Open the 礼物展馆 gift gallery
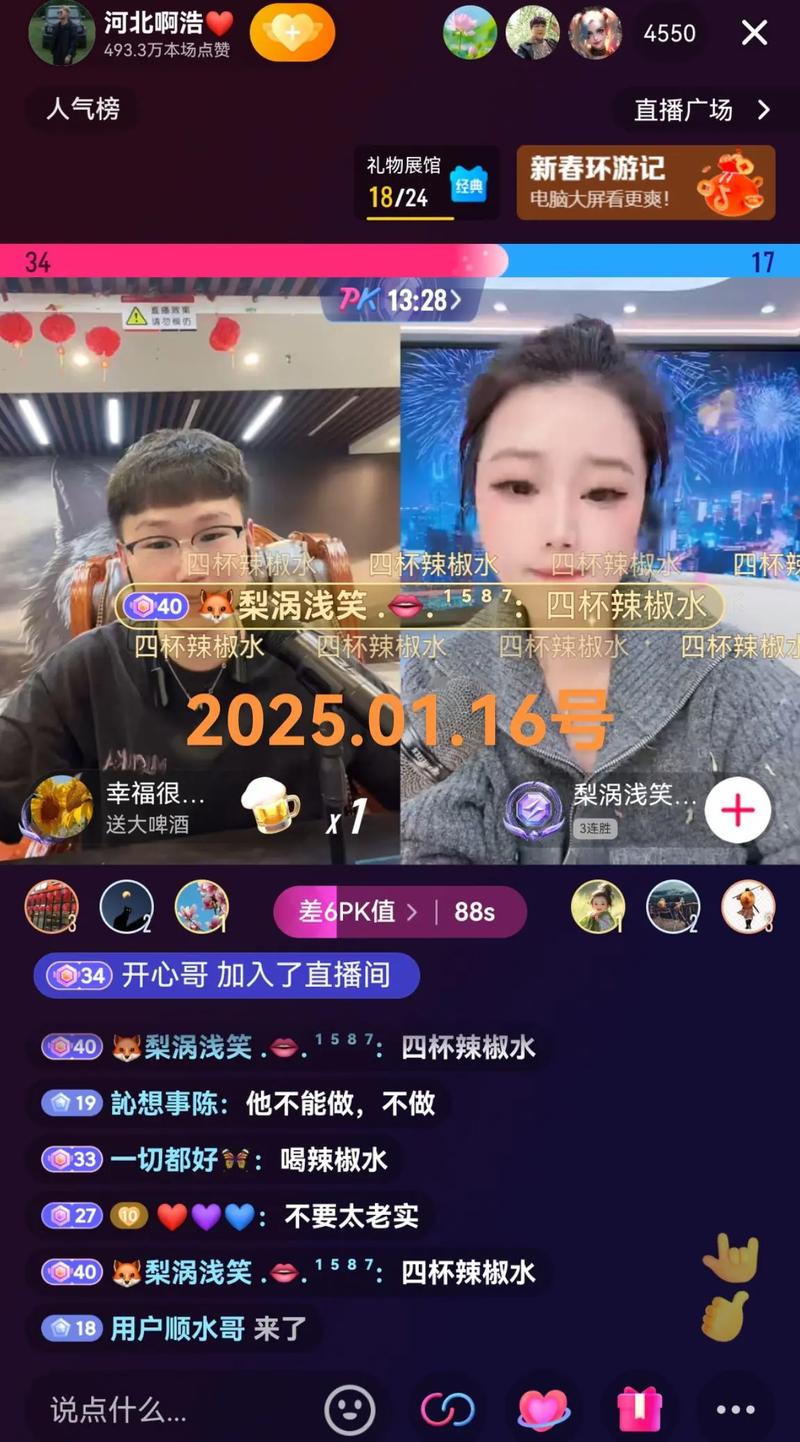This screenshot has height=1442, width=800. [x=426, y=183]
